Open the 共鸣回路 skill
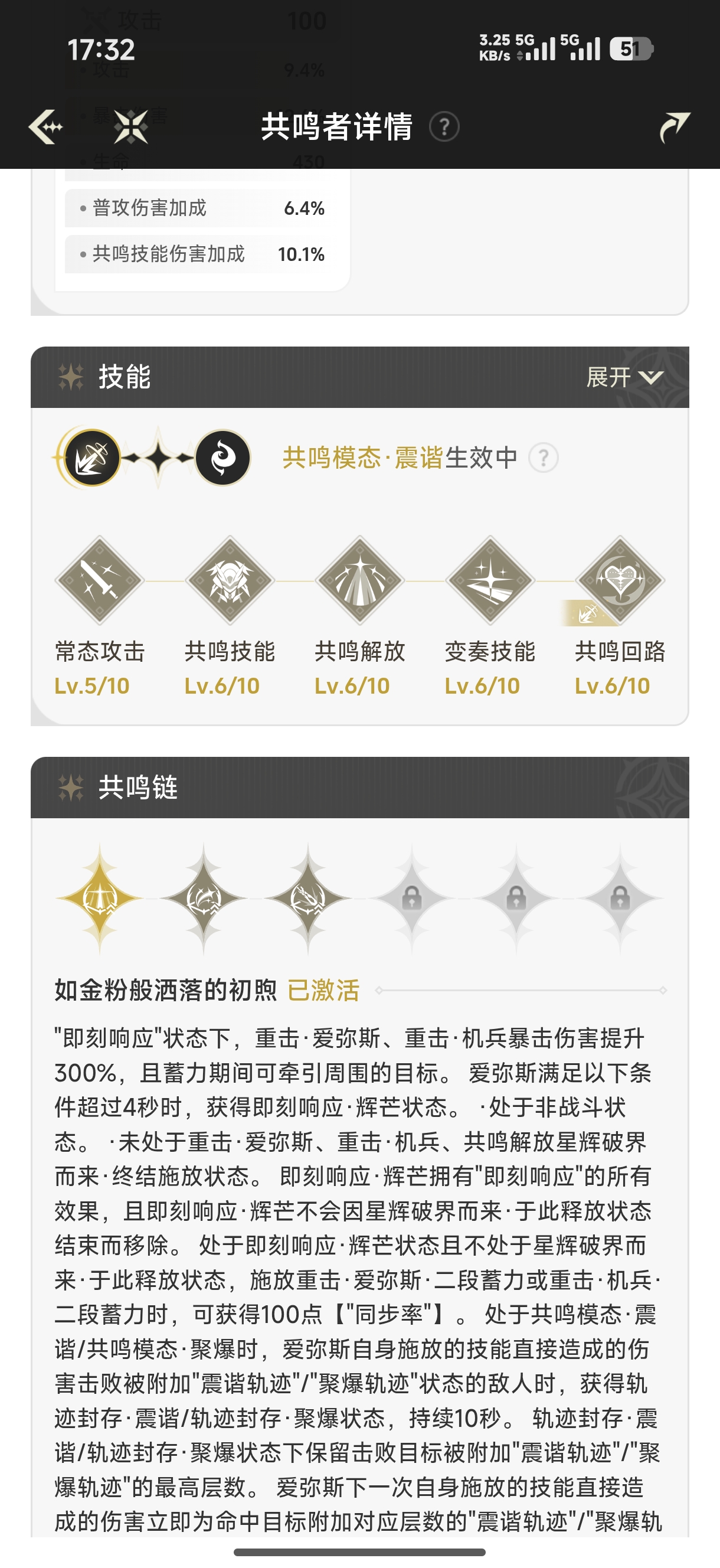 click(620, 581)
